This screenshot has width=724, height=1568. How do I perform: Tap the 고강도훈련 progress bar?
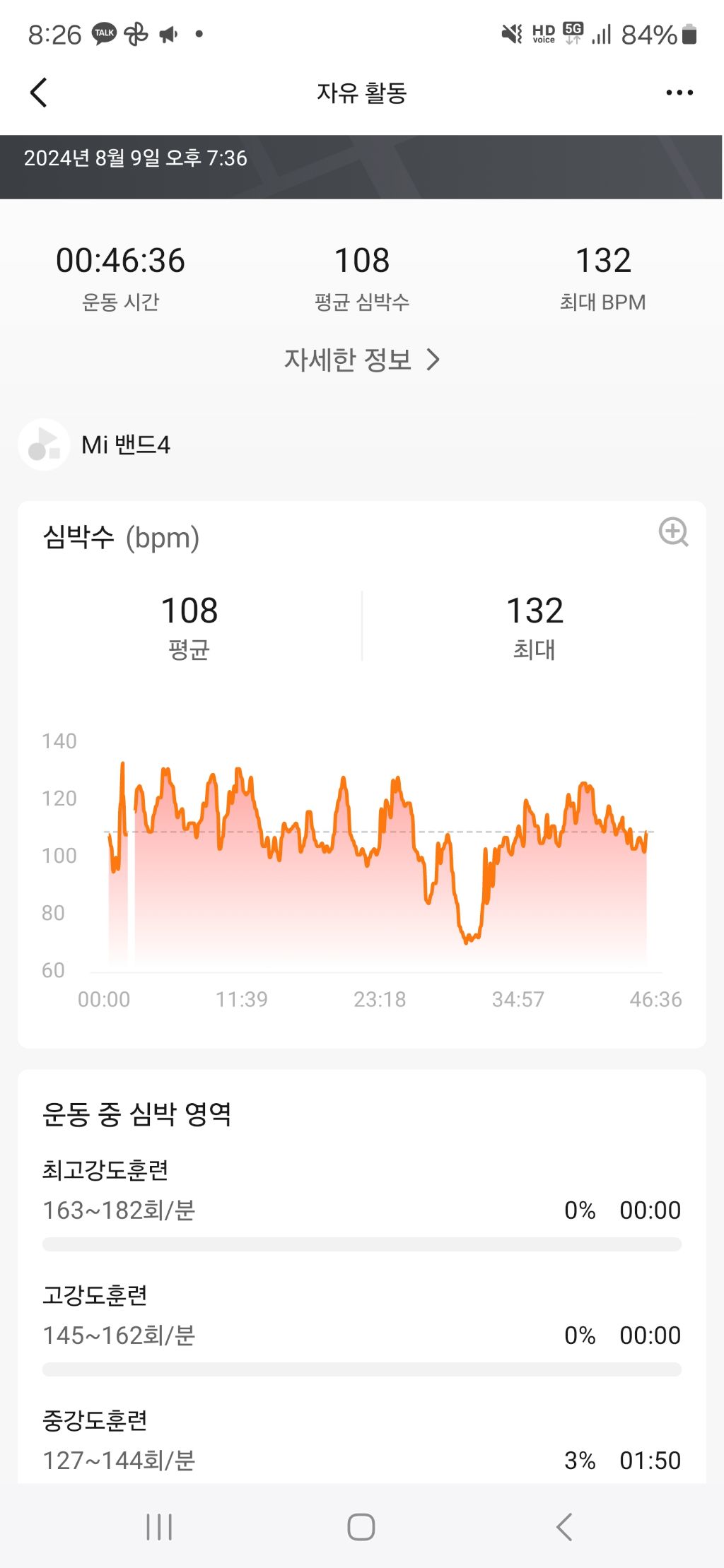362,1369
